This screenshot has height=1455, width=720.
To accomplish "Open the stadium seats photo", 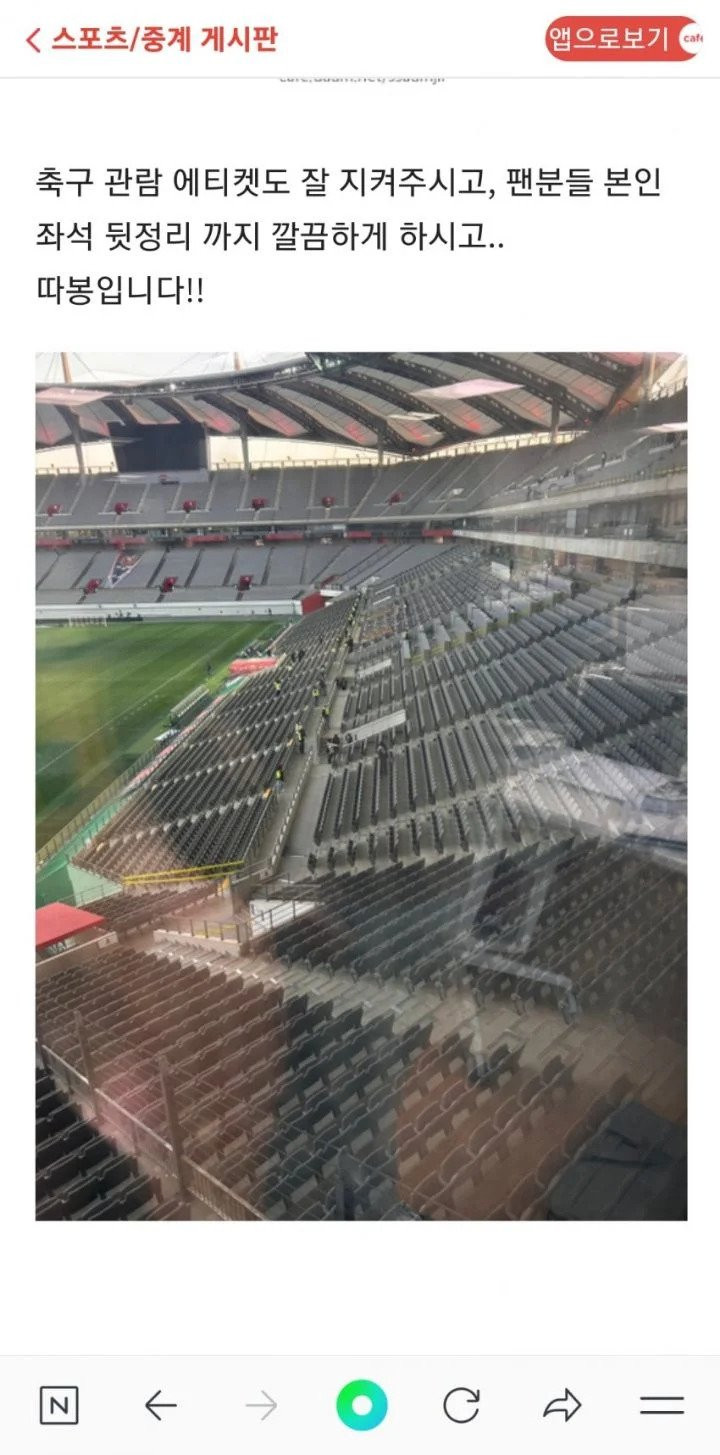I will click(x=361, y=786).
